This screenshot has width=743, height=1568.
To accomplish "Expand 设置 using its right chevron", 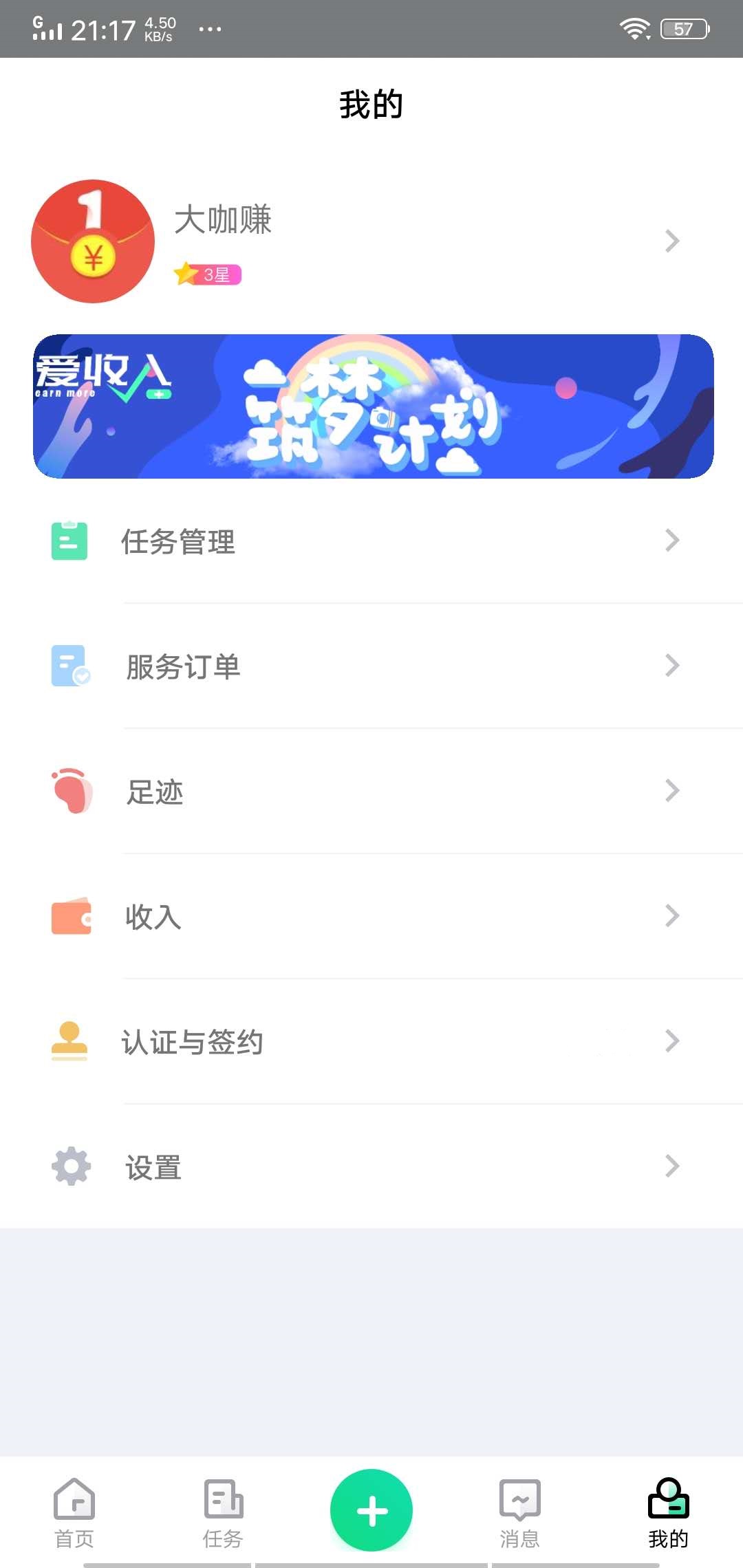I will tap(671, 1166).
